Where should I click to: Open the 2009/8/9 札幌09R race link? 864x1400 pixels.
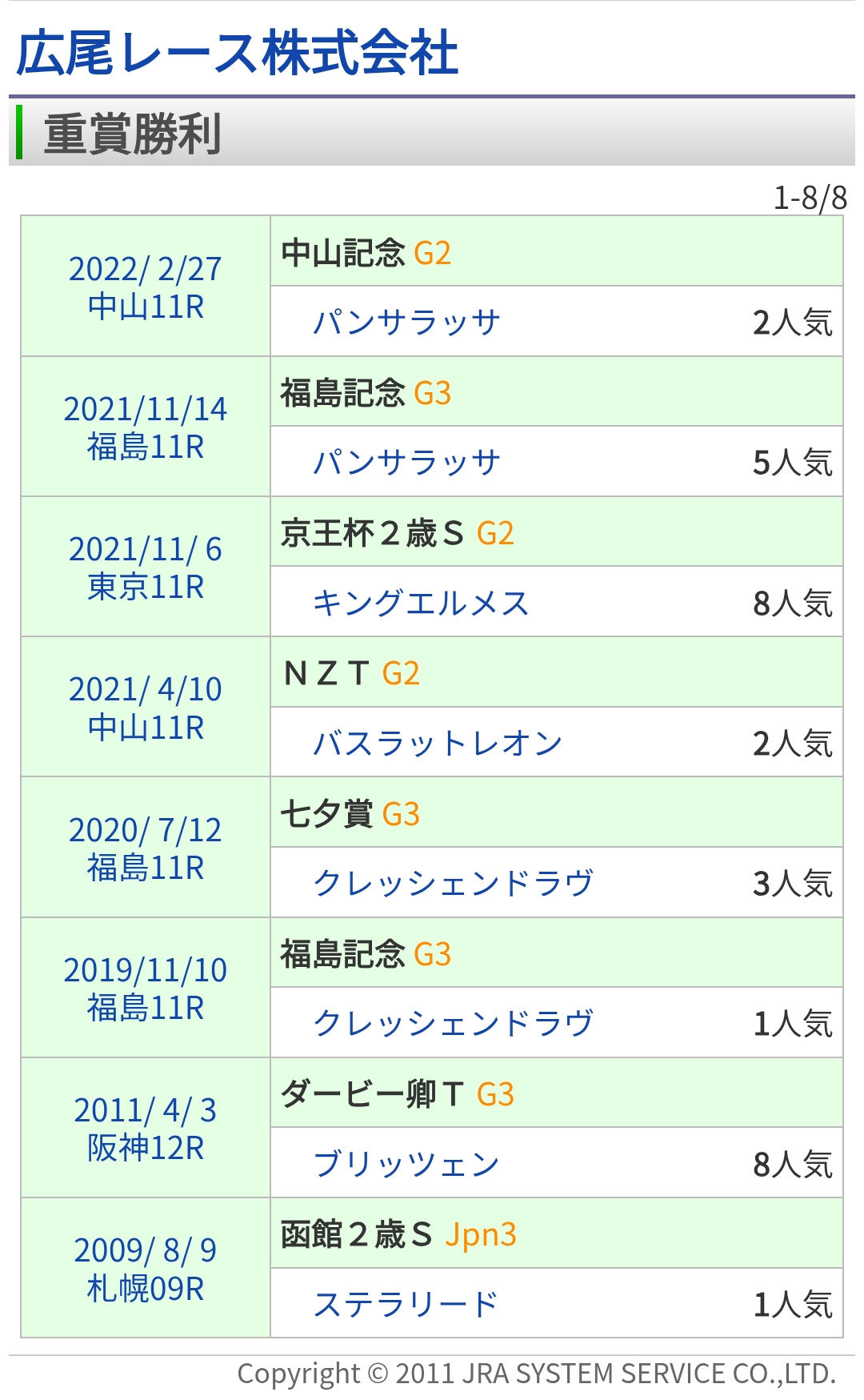click(x=146, y=1269)
